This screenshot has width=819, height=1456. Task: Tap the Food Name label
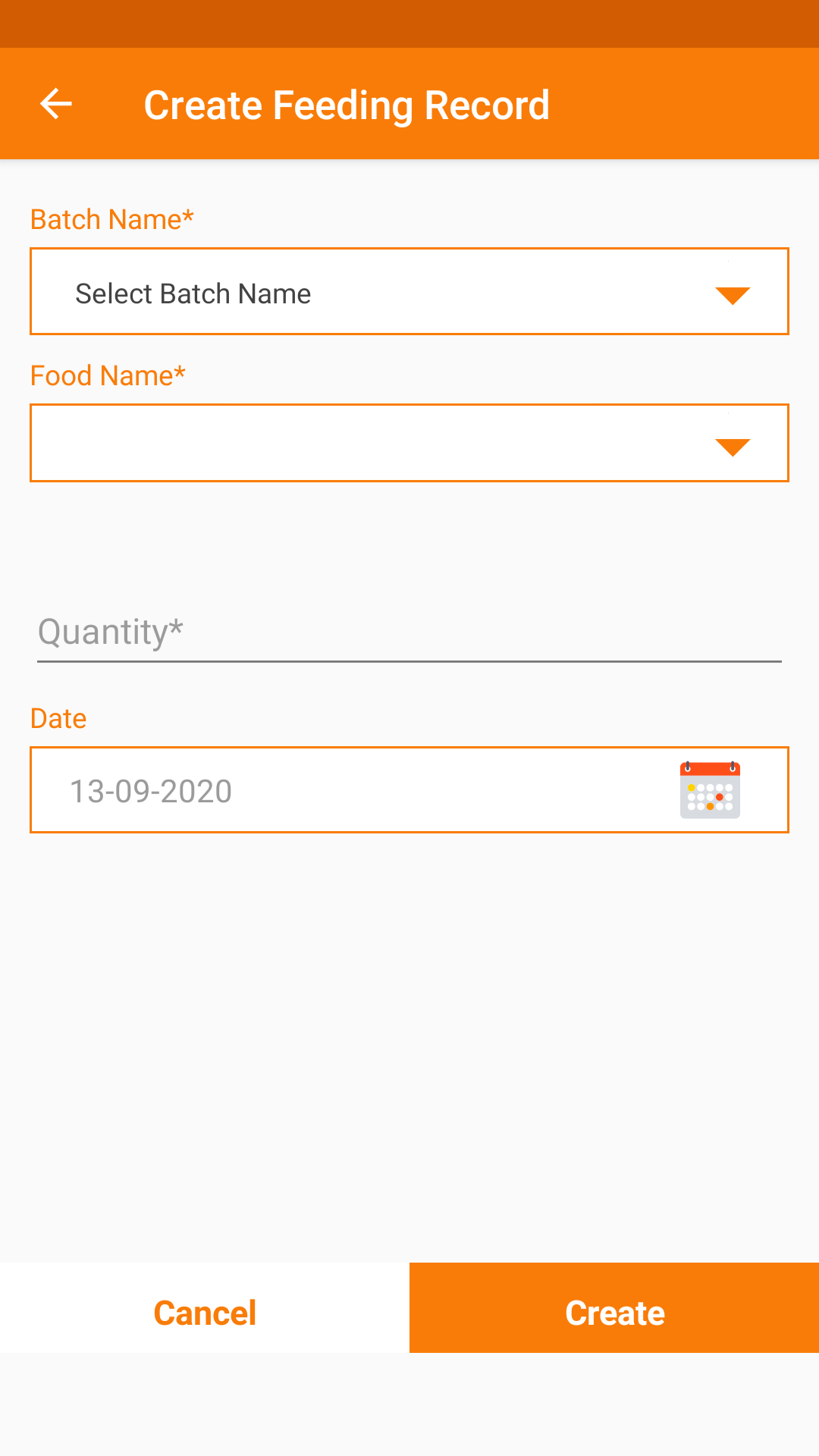pyautogui.click(x=107, y=375)
